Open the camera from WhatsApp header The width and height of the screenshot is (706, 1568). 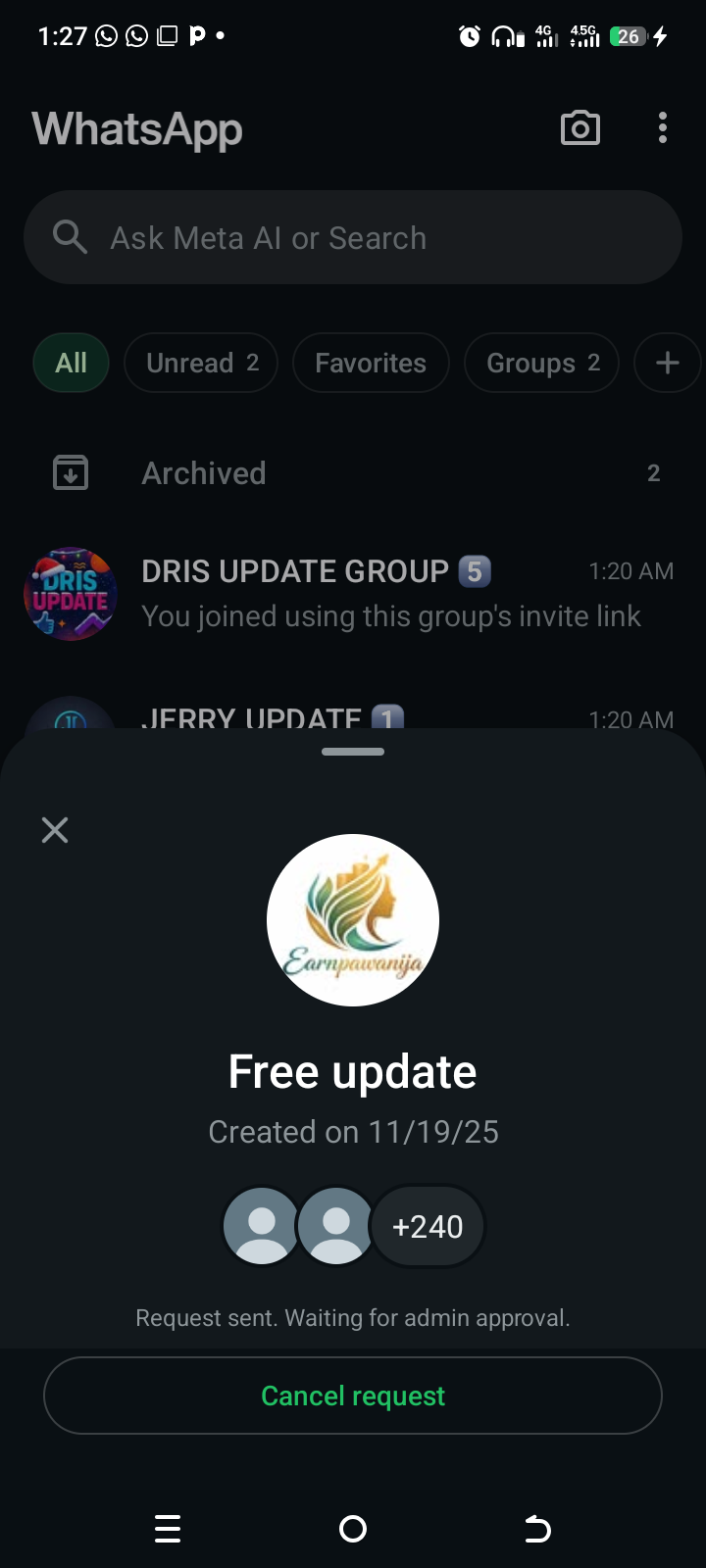[580, 128]
